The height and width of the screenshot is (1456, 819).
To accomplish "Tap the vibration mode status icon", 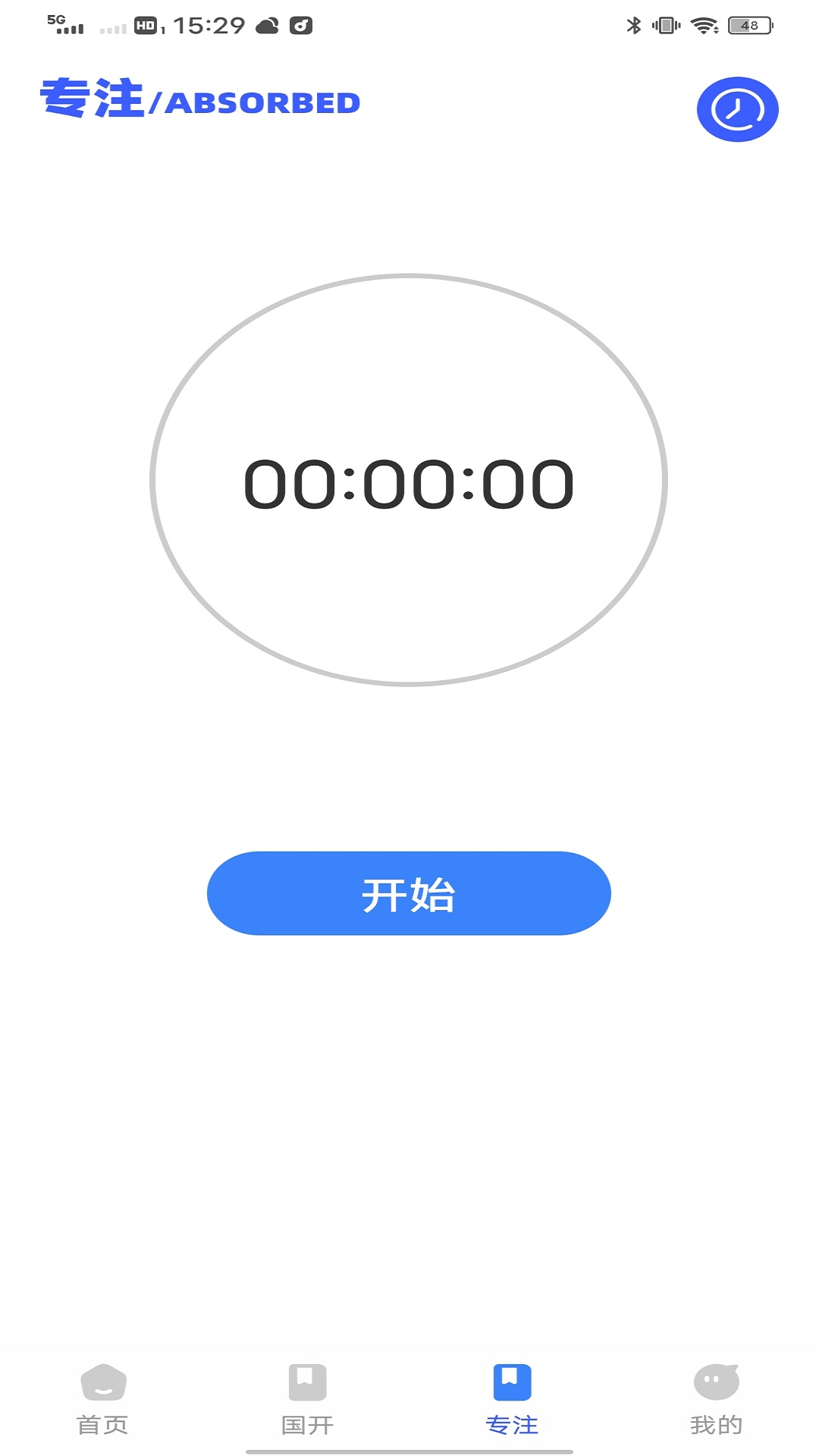I will tap(667, 25).
